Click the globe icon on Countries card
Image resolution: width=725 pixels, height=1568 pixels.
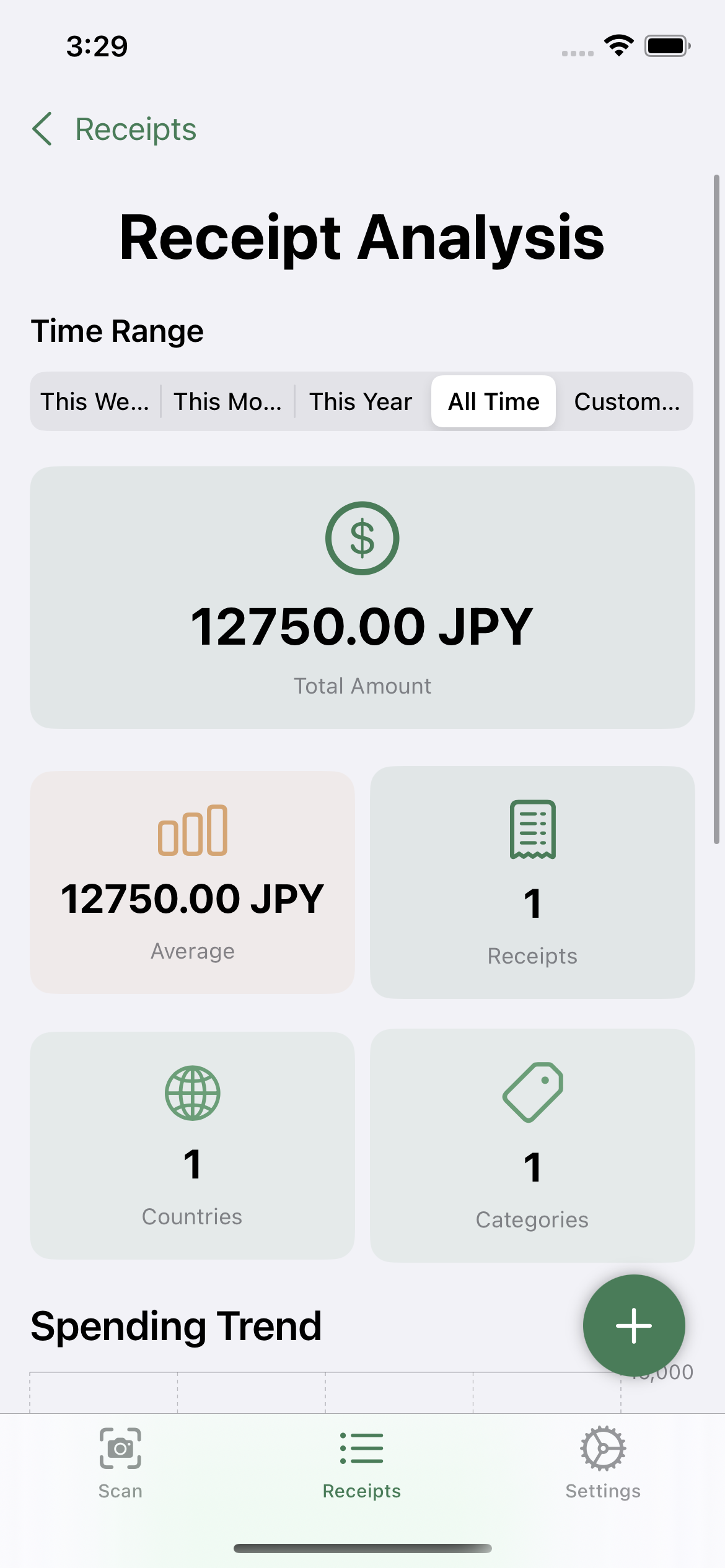(x=192, y=1092)
